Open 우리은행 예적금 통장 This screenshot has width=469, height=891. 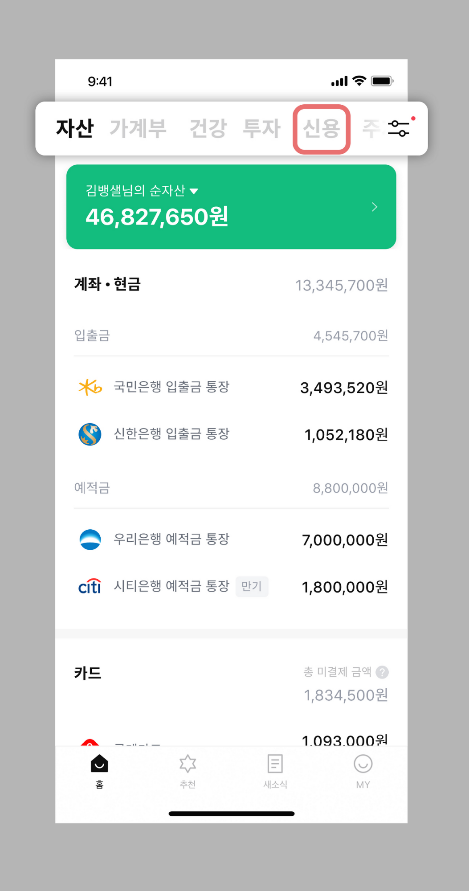[232, 539]
